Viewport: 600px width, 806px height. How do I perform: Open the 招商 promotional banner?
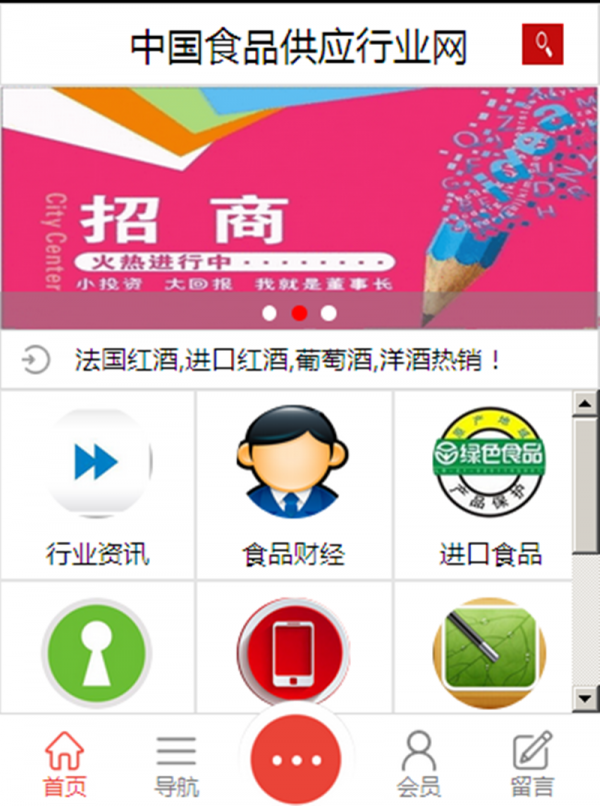point(298,200)
